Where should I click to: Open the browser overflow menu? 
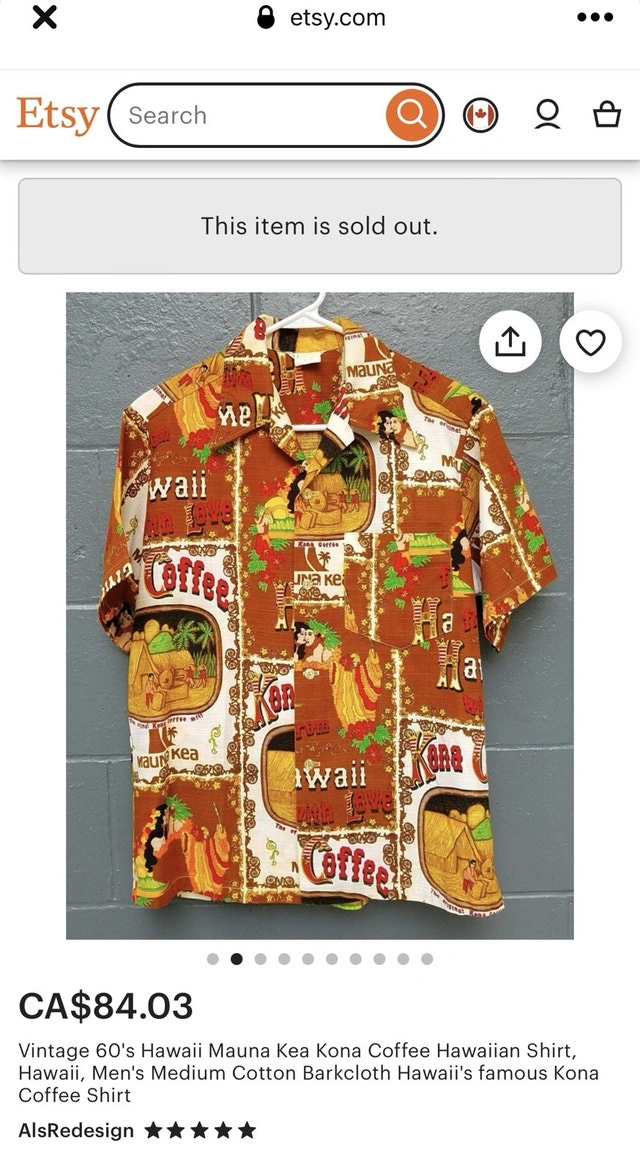click(595, 17)
